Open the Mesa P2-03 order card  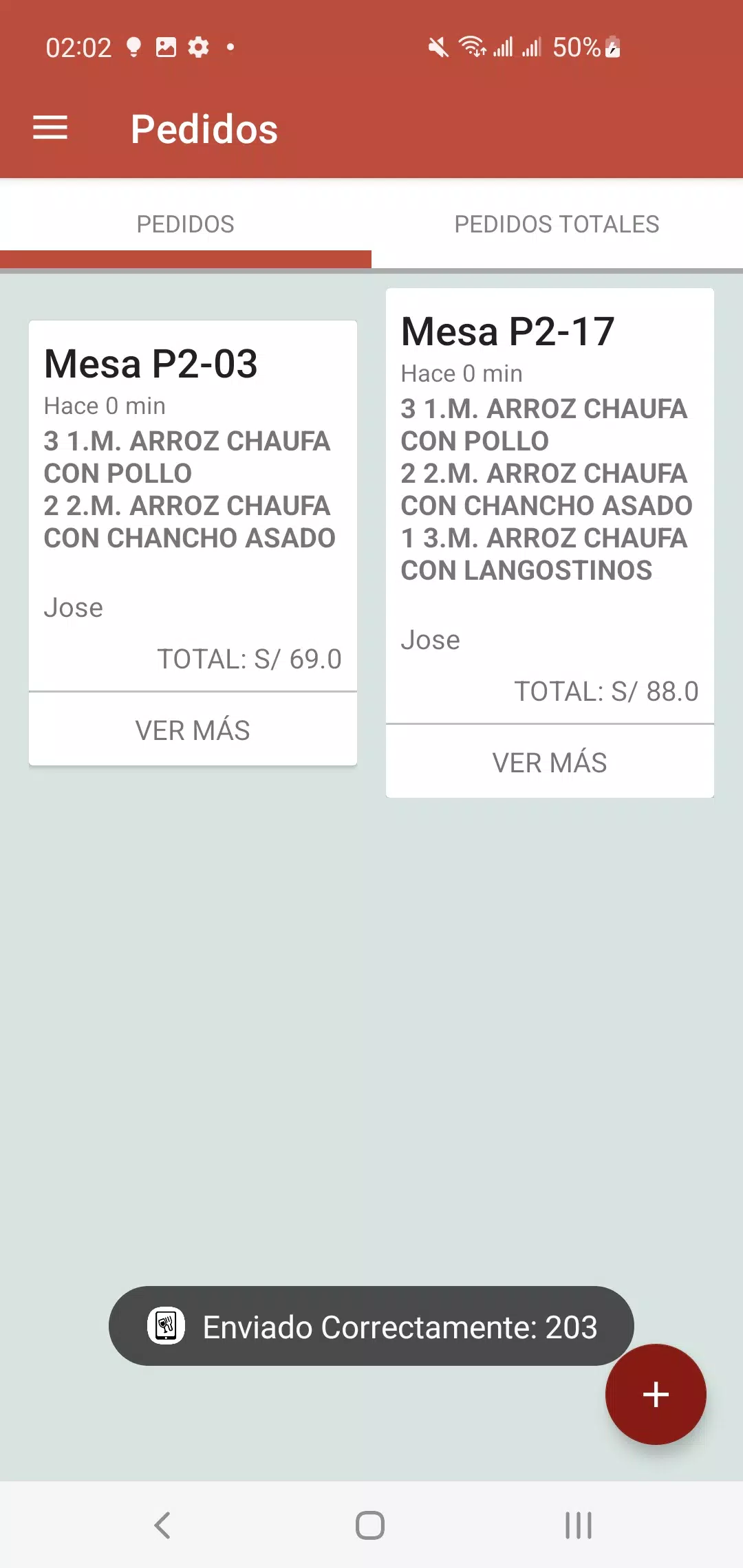click(193, 505)
